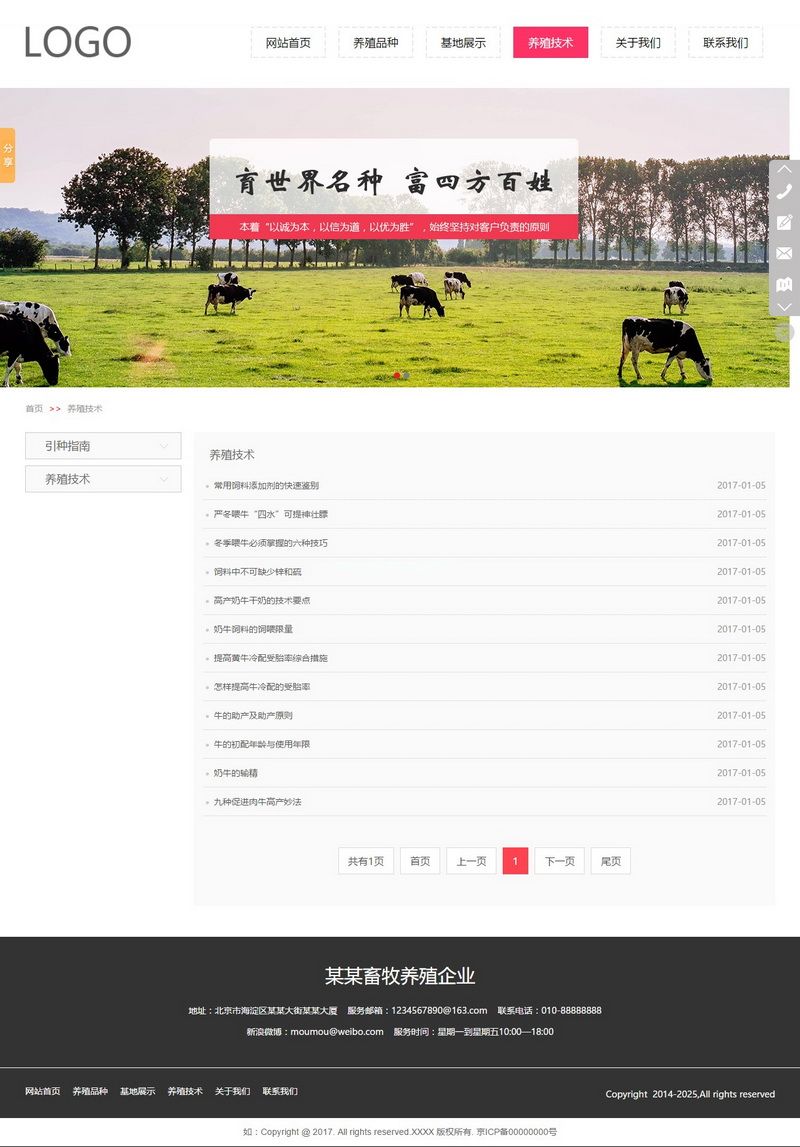
Task: Read article 冬季喂牛必须掌握的六种技巧
Action: [270, 543]
